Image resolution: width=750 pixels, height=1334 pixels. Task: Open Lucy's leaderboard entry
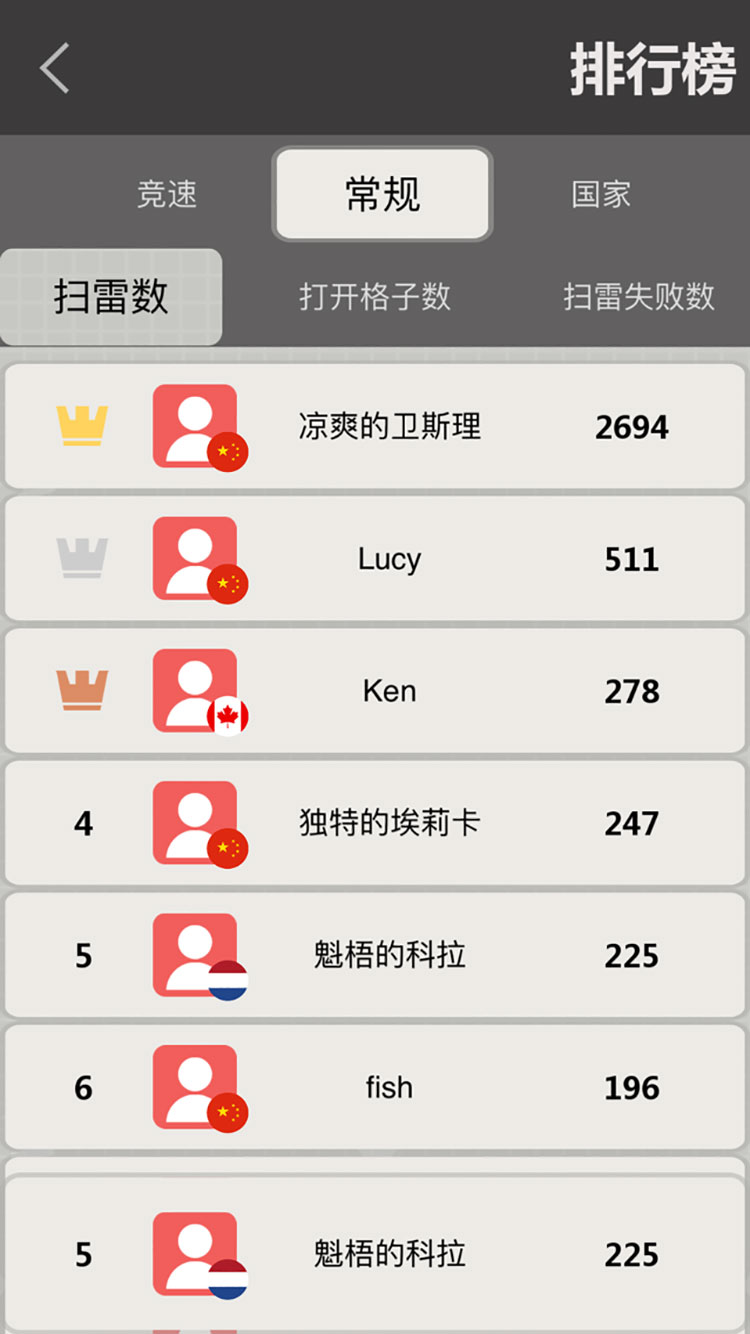(x=375, y=559)
